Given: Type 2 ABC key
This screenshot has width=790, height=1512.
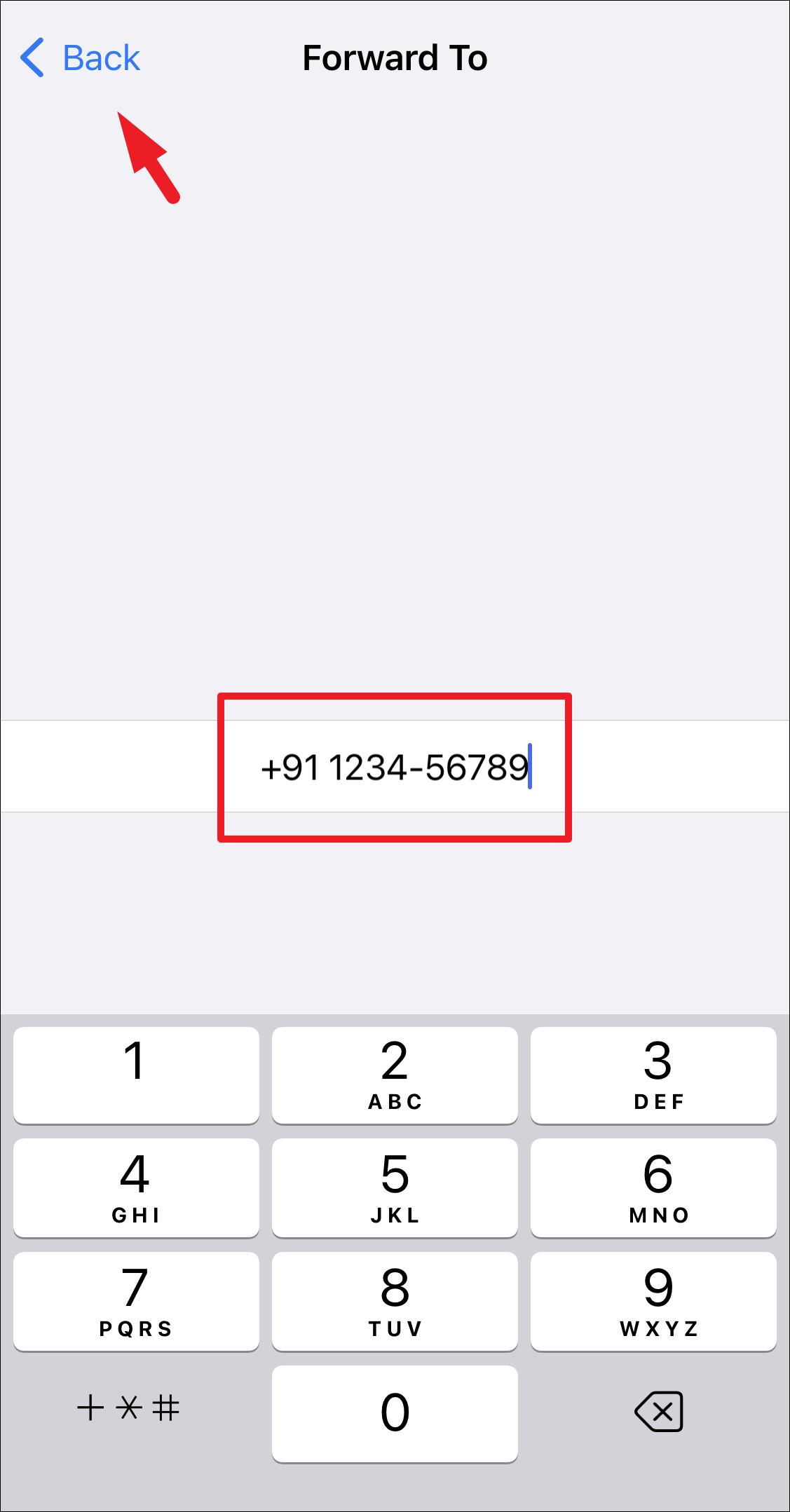Looking at the screenshot, I should tap(395, 1075).
